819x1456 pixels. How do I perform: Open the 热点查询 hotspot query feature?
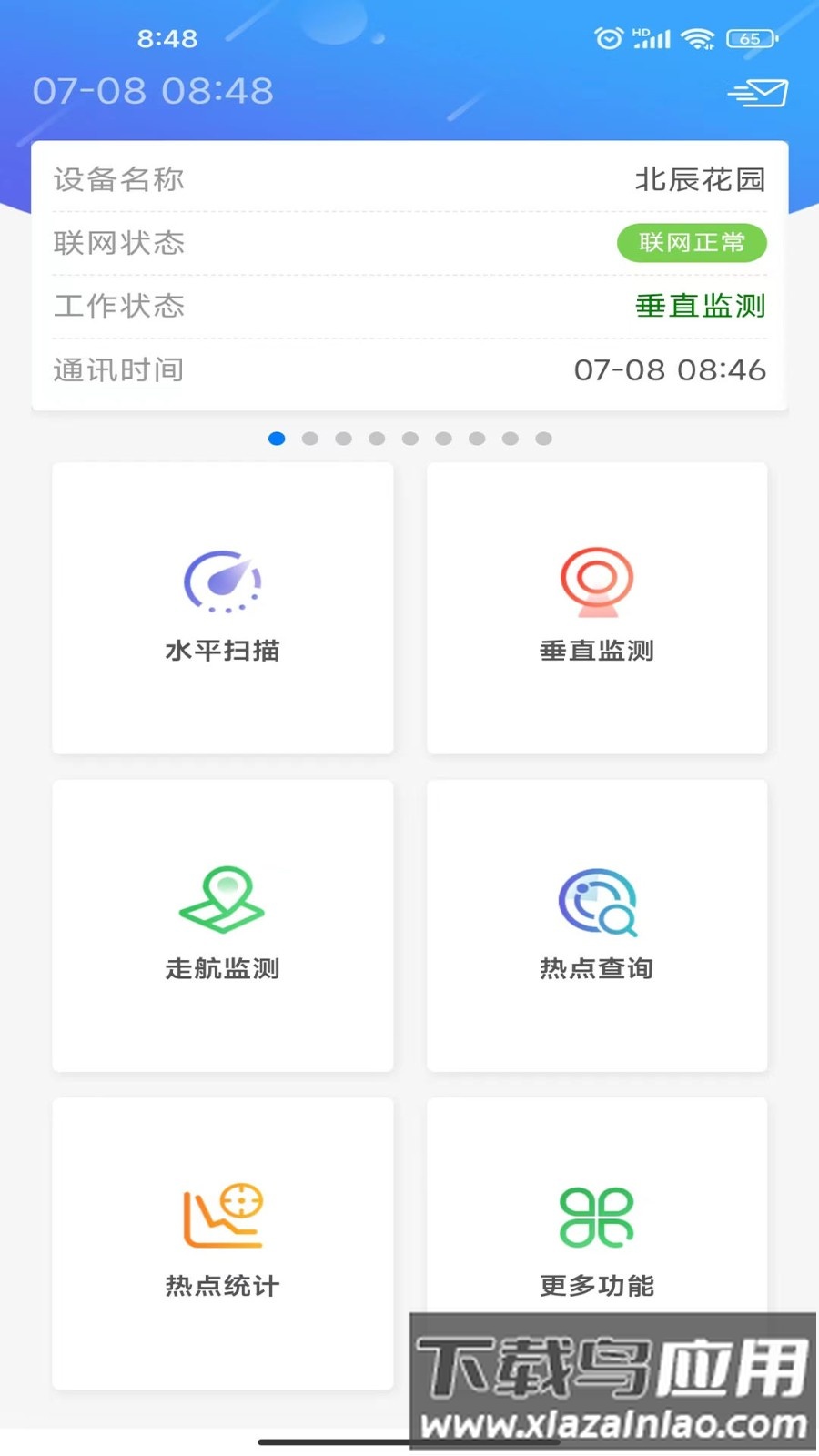tap(596, 925)
